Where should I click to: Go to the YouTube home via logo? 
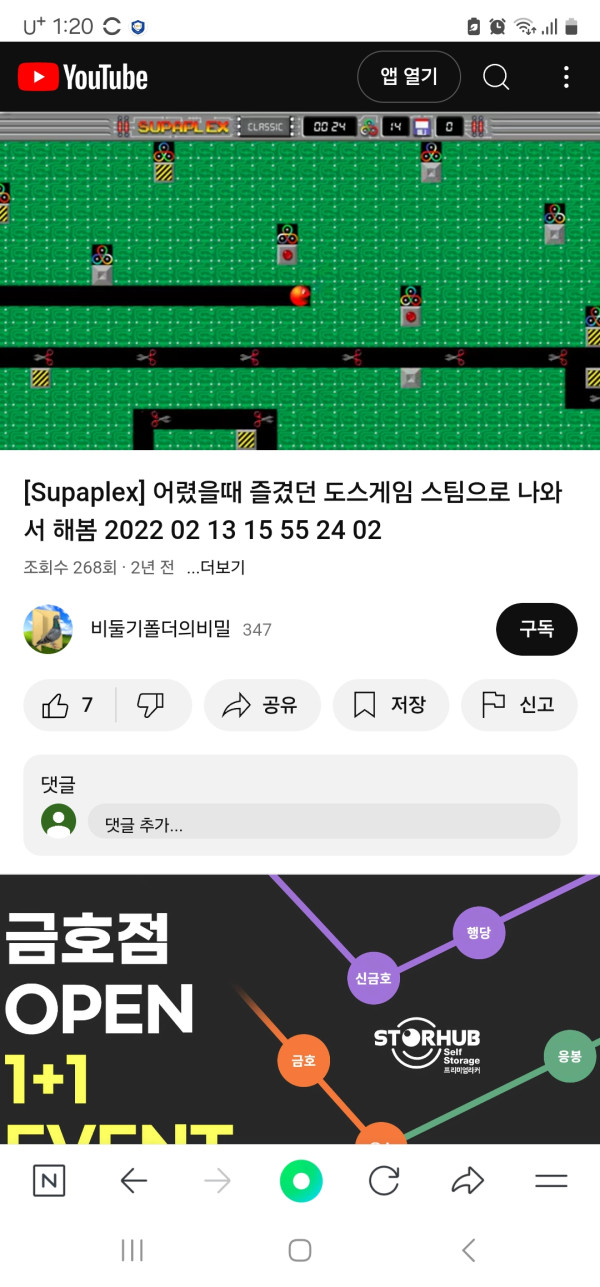coord(82,77)
